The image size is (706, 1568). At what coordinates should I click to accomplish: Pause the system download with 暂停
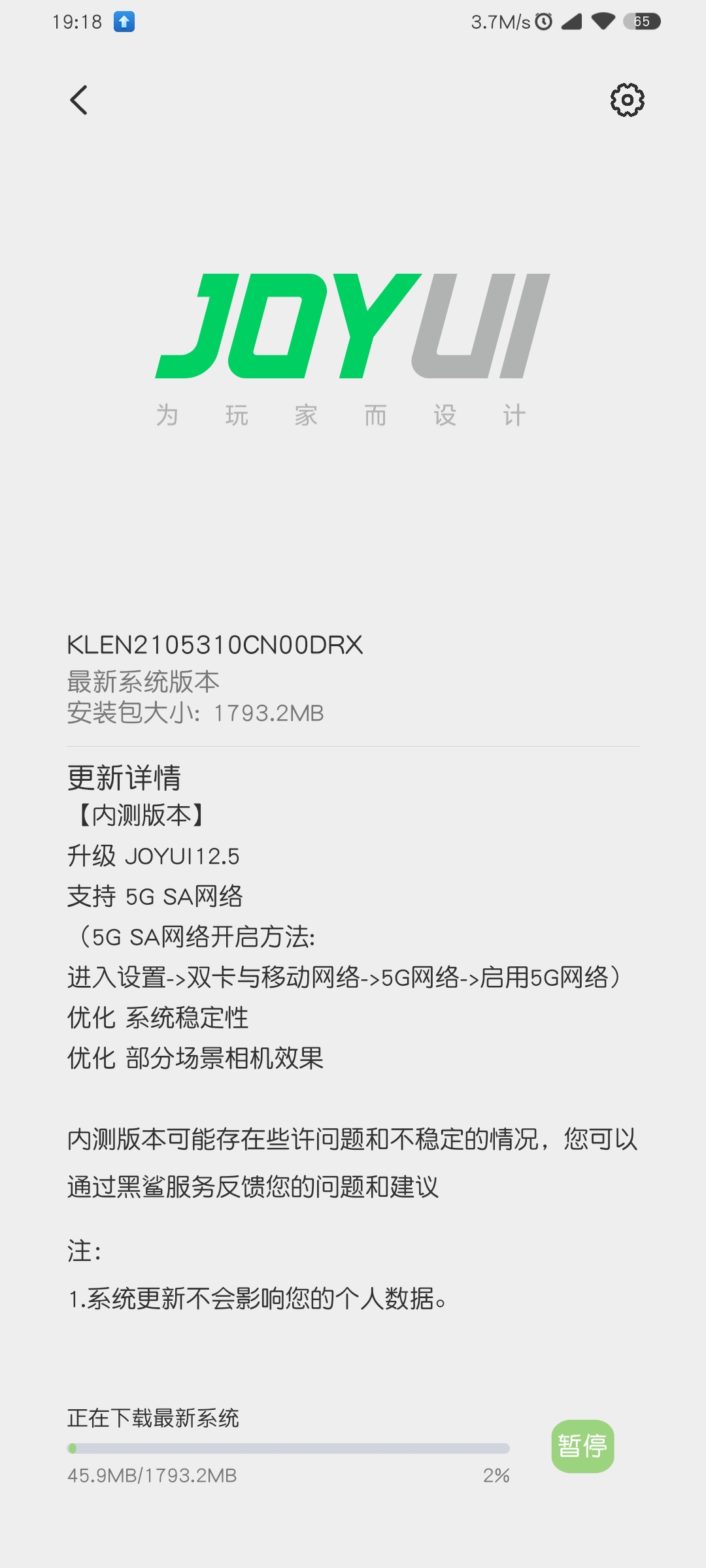pos(582,1446)
